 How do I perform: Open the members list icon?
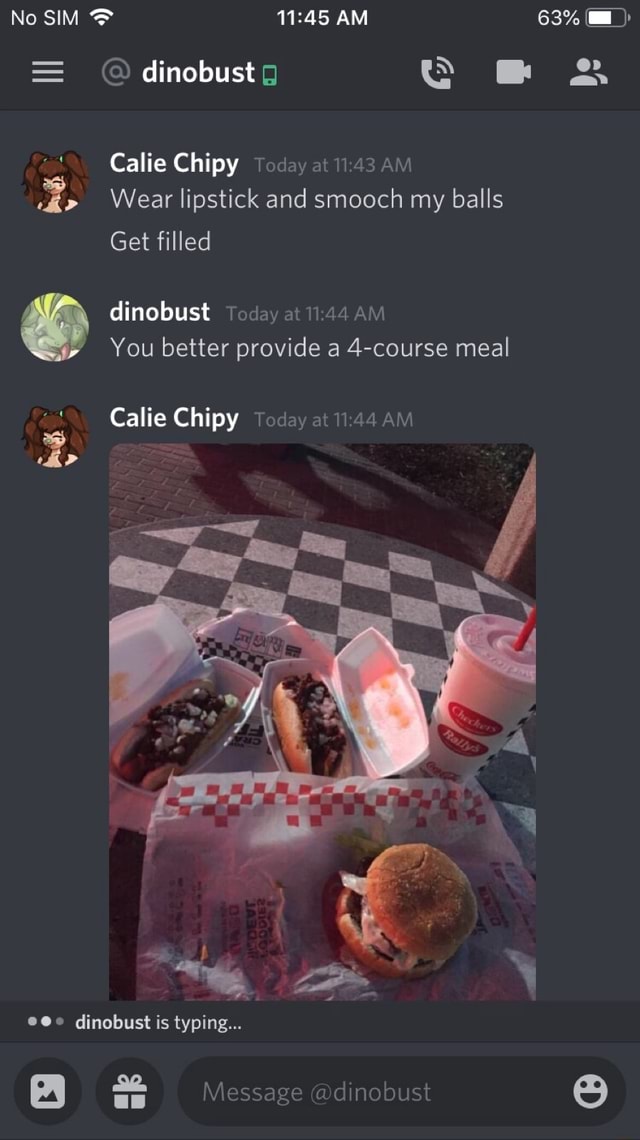tap(588, 72)
